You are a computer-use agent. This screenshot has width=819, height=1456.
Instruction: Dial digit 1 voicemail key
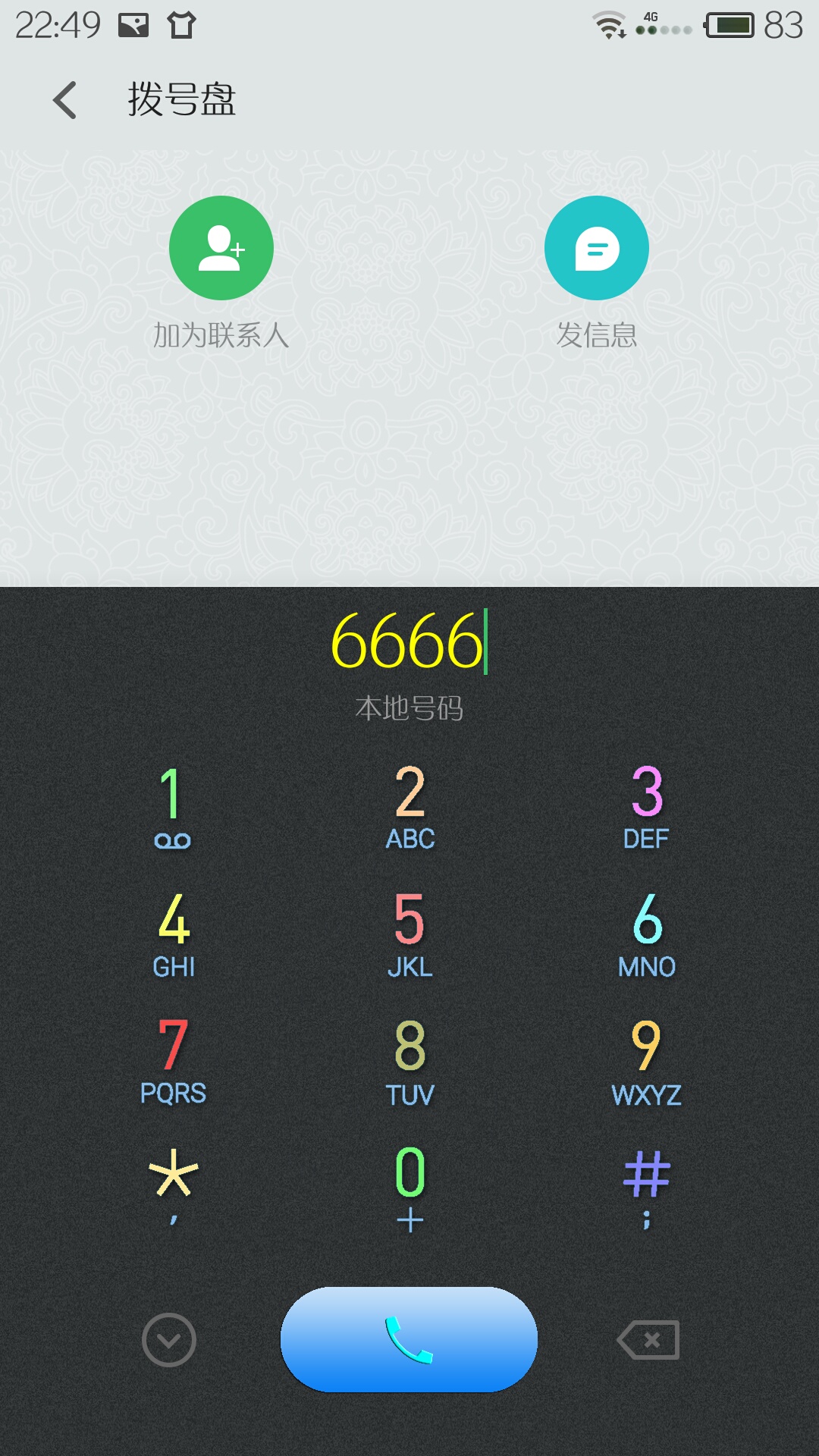click(x=173, y=808)
